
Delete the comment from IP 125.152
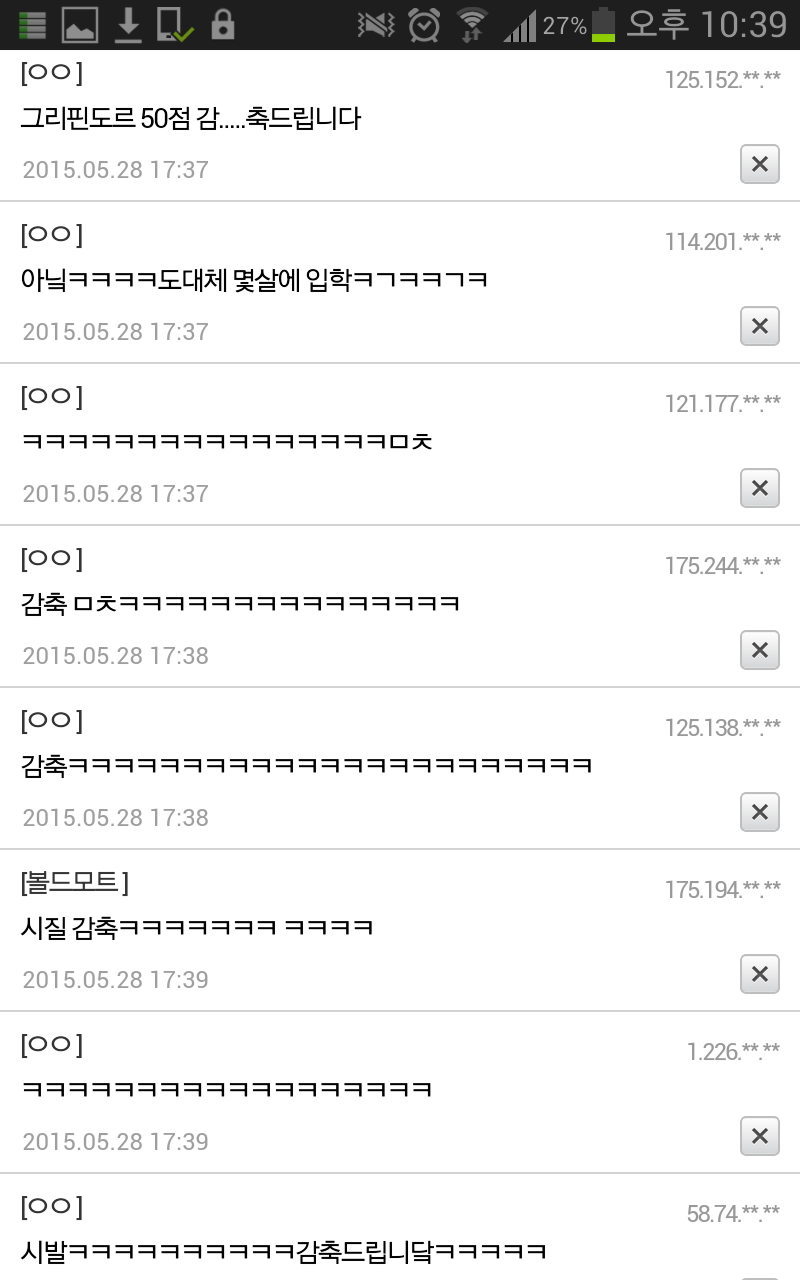pyautogui.click(x=760, y=164)
